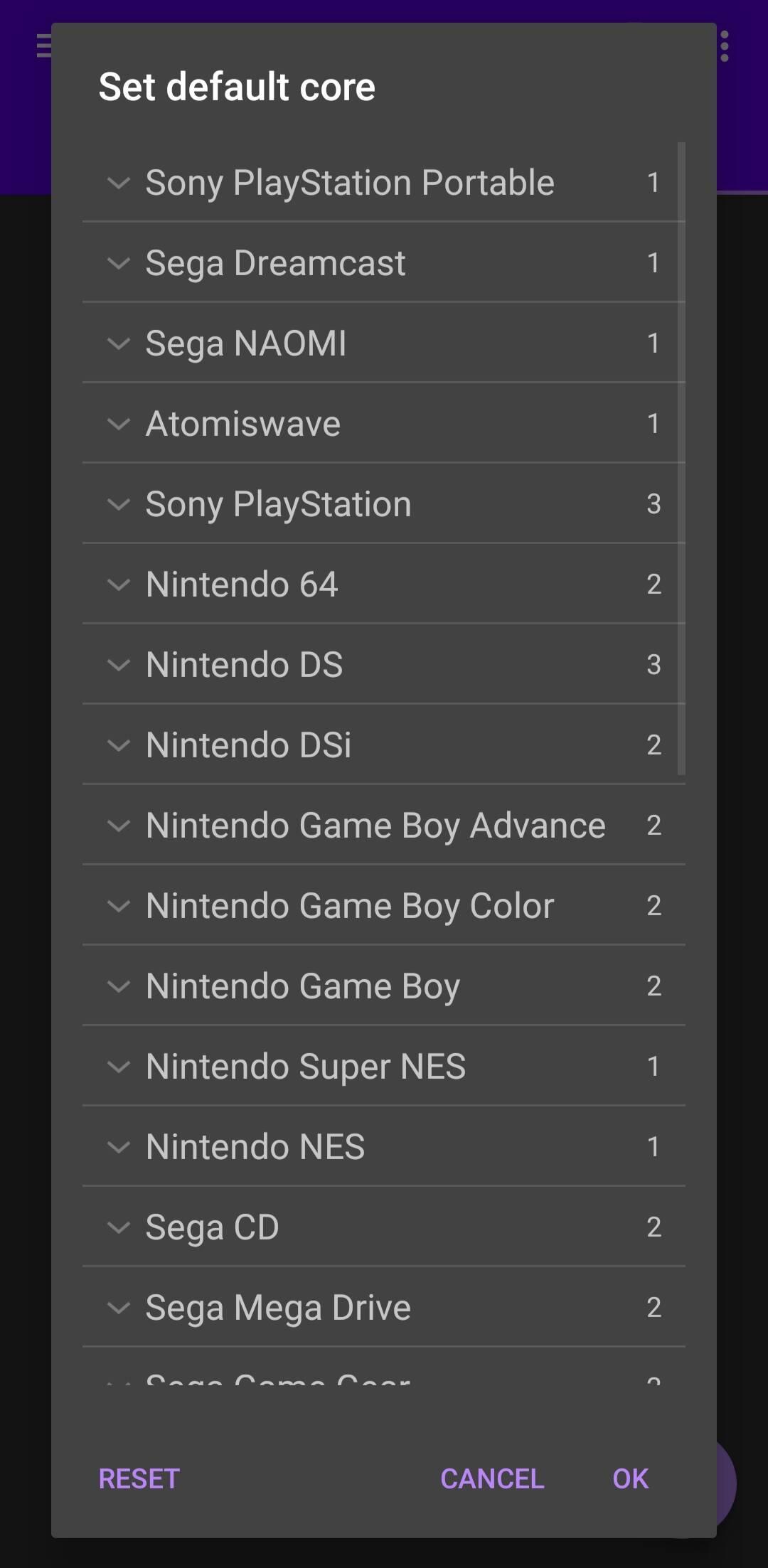768x1568 pixels.
Task: Reset default cores with RESET button
Action: coord(139,1478)
